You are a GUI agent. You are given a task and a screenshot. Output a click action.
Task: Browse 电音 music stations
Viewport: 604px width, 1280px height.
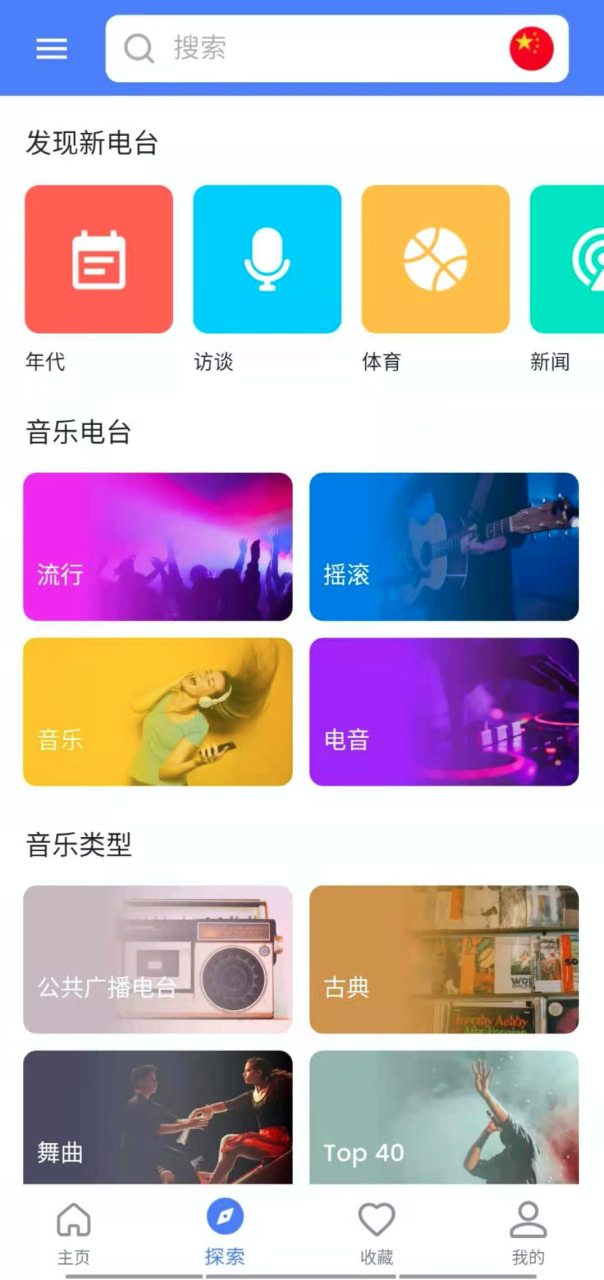[x=444, y=712]
